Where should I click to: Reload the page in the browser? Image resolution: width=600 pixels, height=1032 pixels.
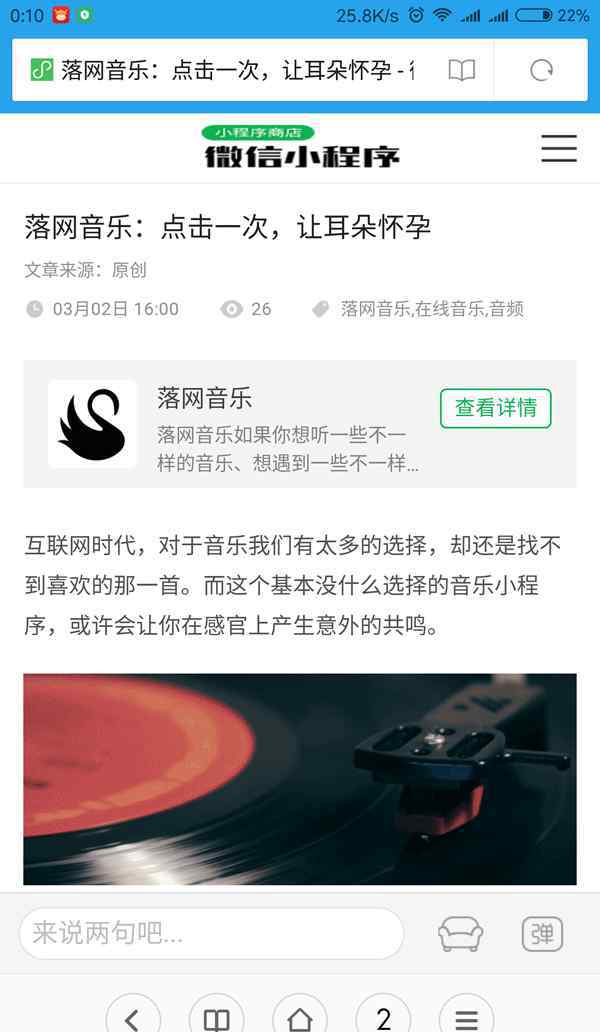541,70
